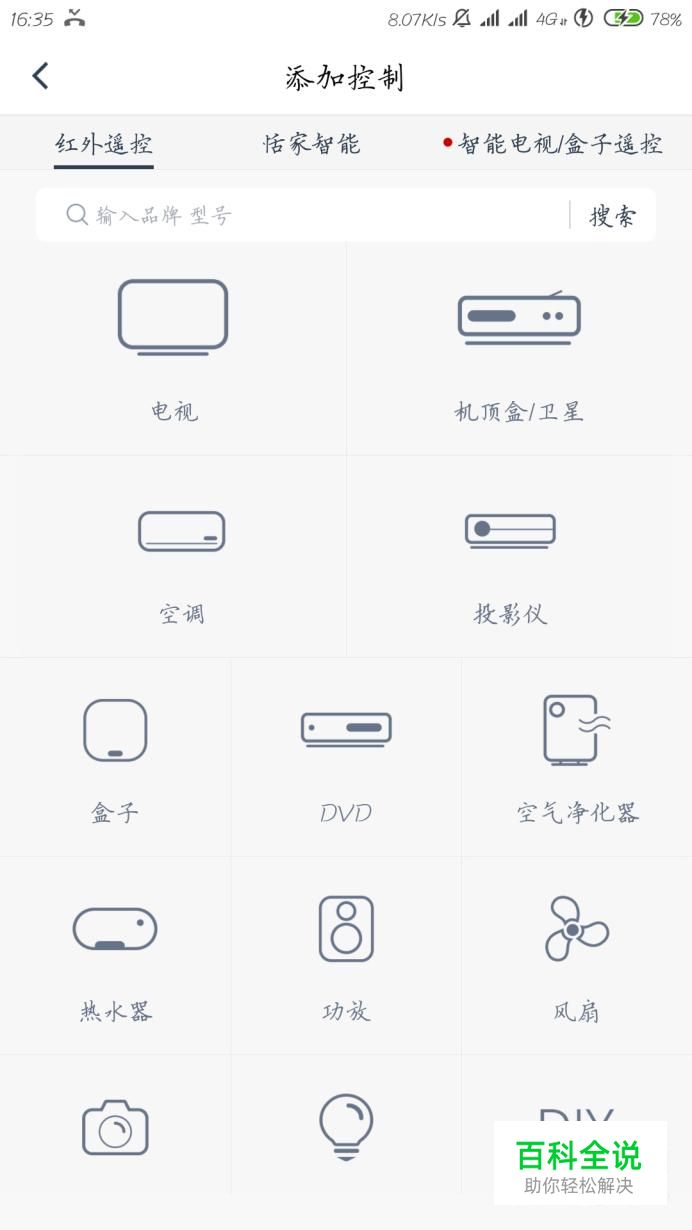692x1230 pixels.
Task: Switch to the 红外遥控 tab
Action: pos(103,145)
